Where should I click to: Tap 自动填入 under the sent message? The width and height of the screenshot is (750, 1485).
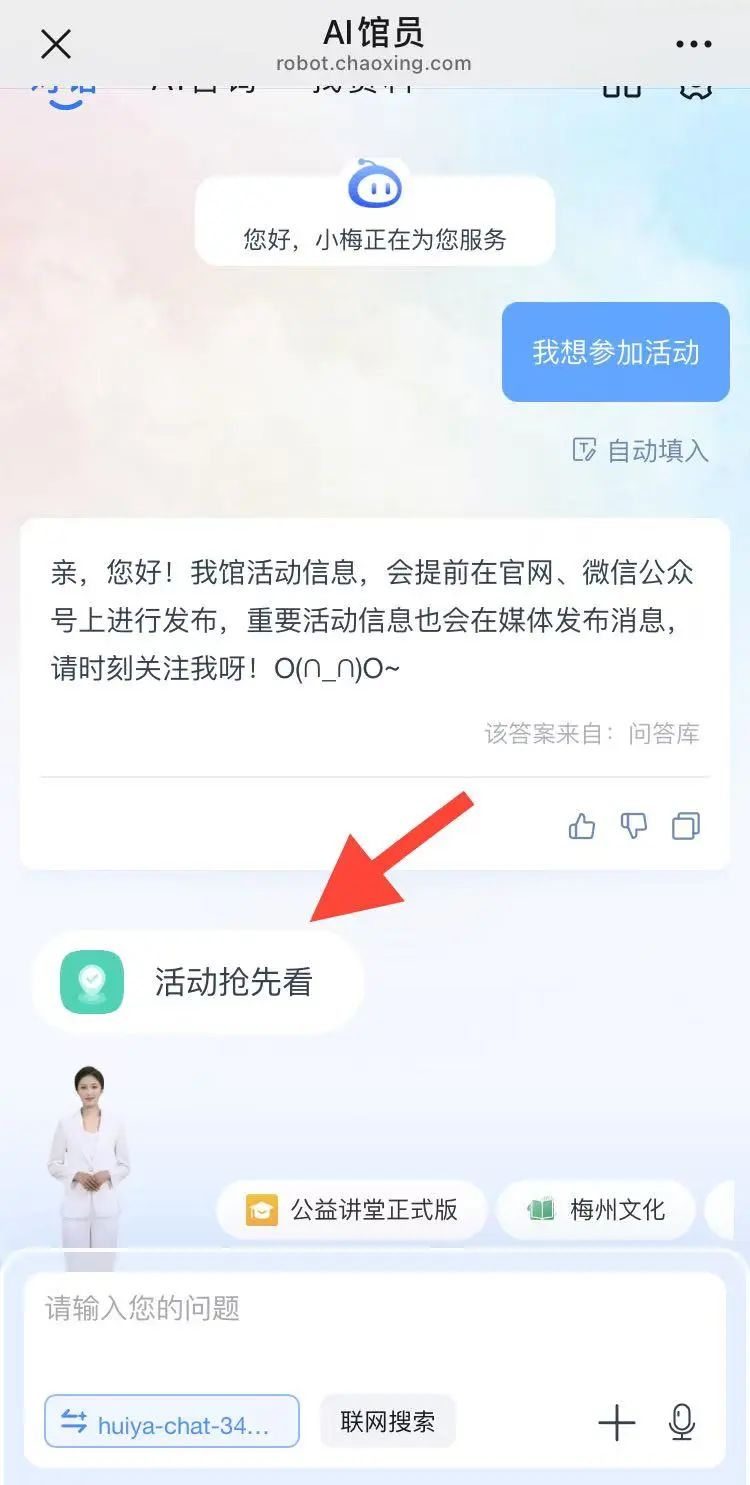click(640, 450)
